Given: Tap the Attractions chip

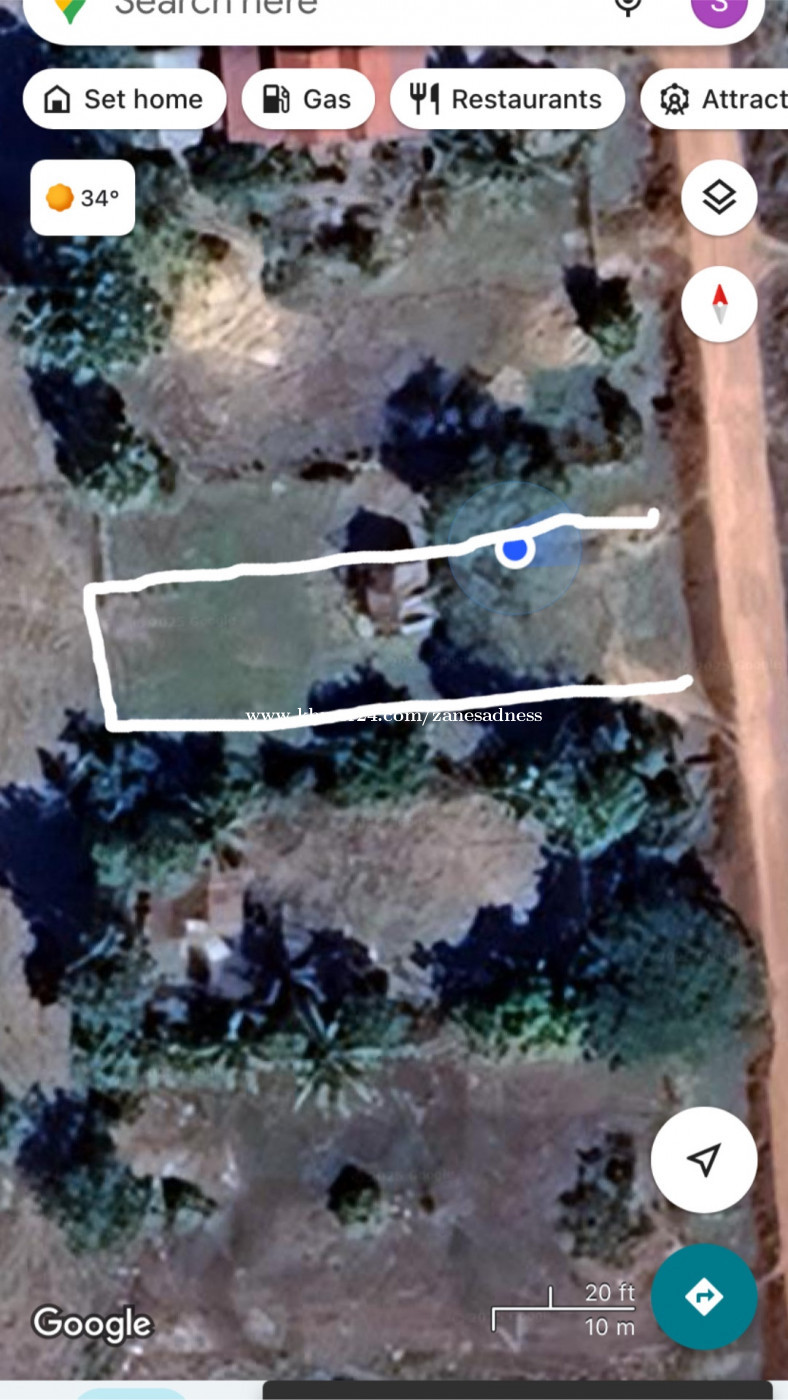Looking at the screenshot, I should pos(714,99).
